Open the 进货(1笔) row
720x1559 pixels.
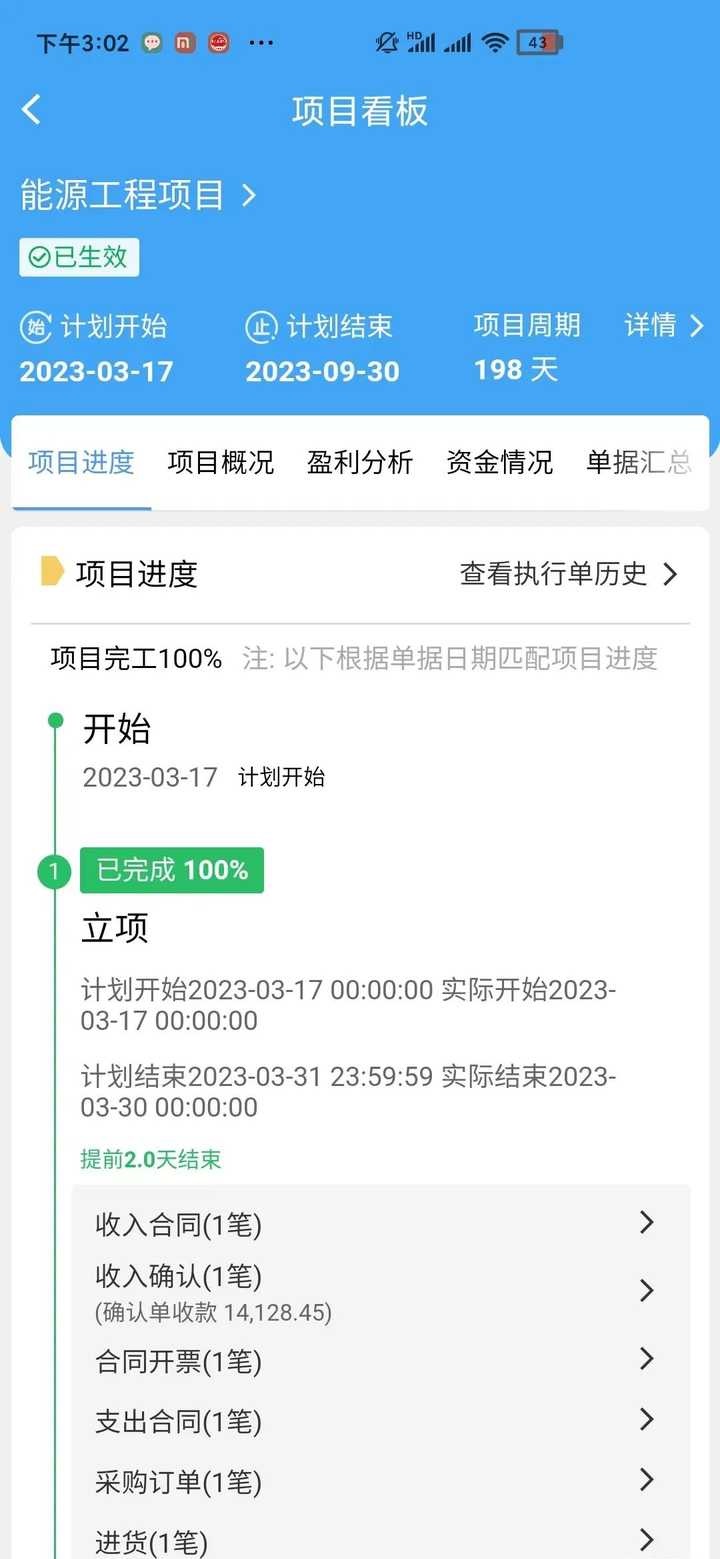tap(380, 1541)
